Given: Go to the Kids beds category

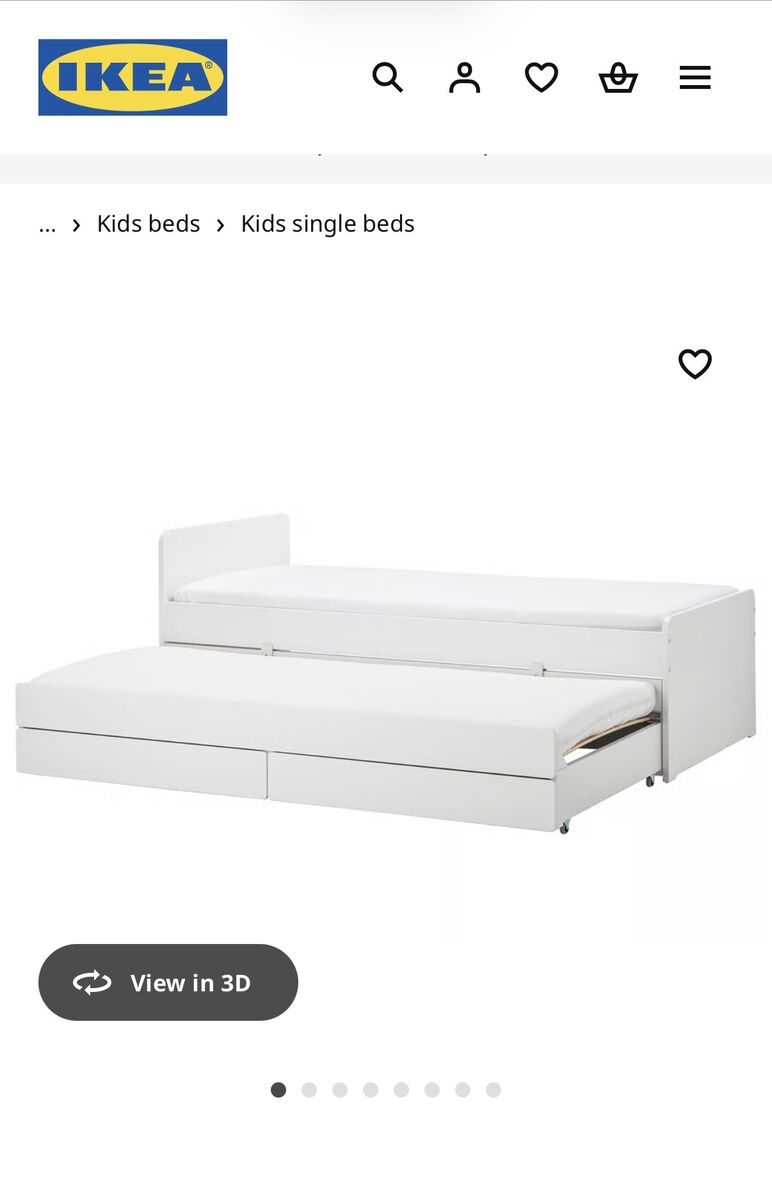Looking at the screenshot, I should point(148,224).
